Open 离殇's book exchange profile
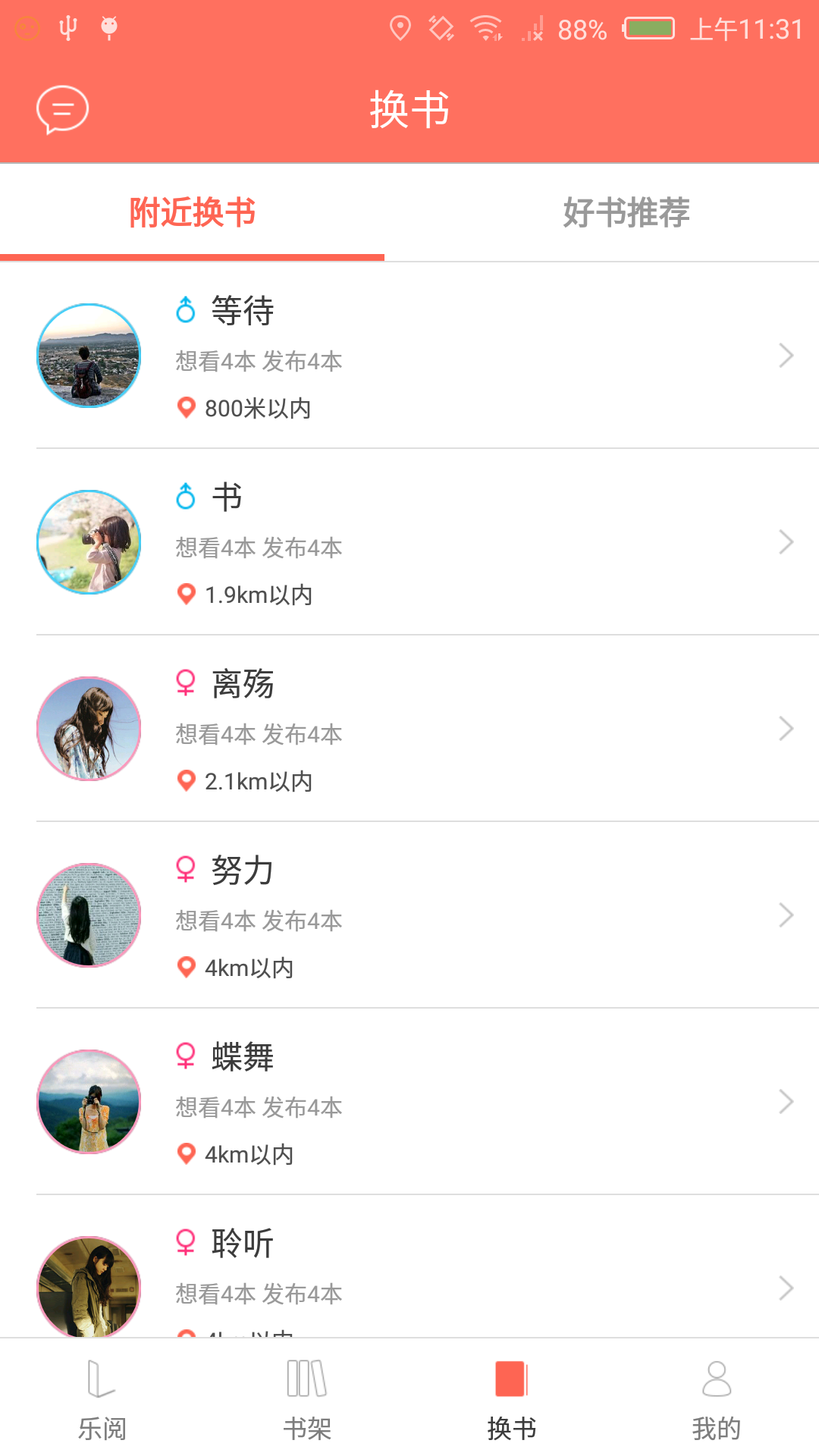Viewport: 819px width, 1456px height. [409, 729]
